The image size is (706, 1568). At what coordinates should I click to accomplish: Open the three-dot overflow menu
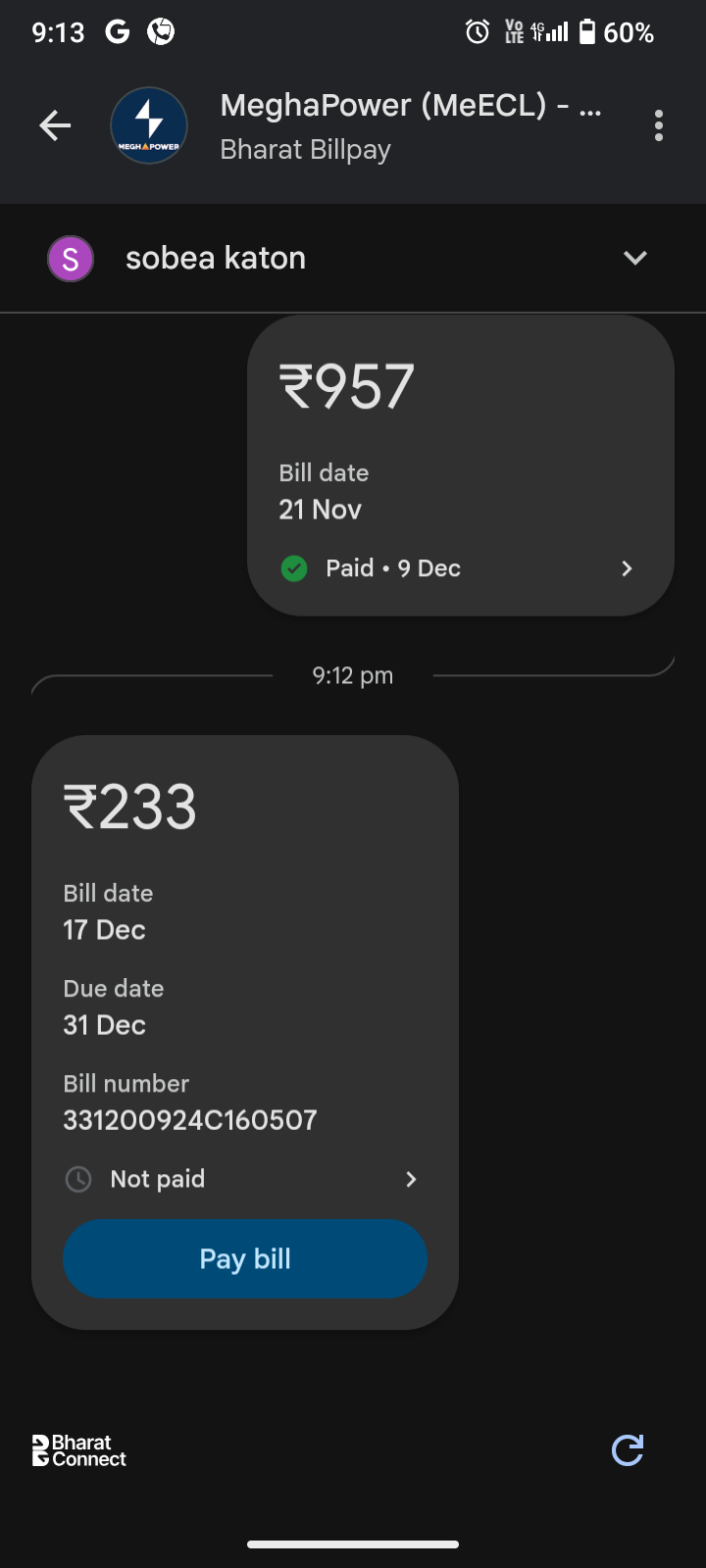[x=658, y=125]
